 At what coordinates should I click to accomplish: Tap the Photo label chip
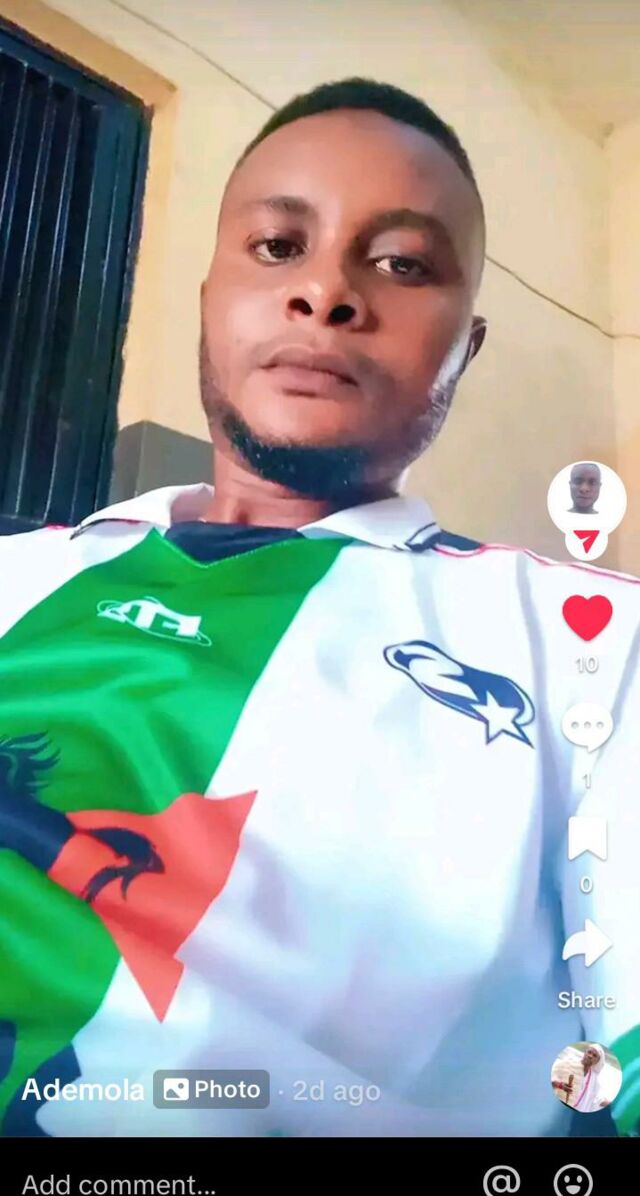(x=211, y=1089)
